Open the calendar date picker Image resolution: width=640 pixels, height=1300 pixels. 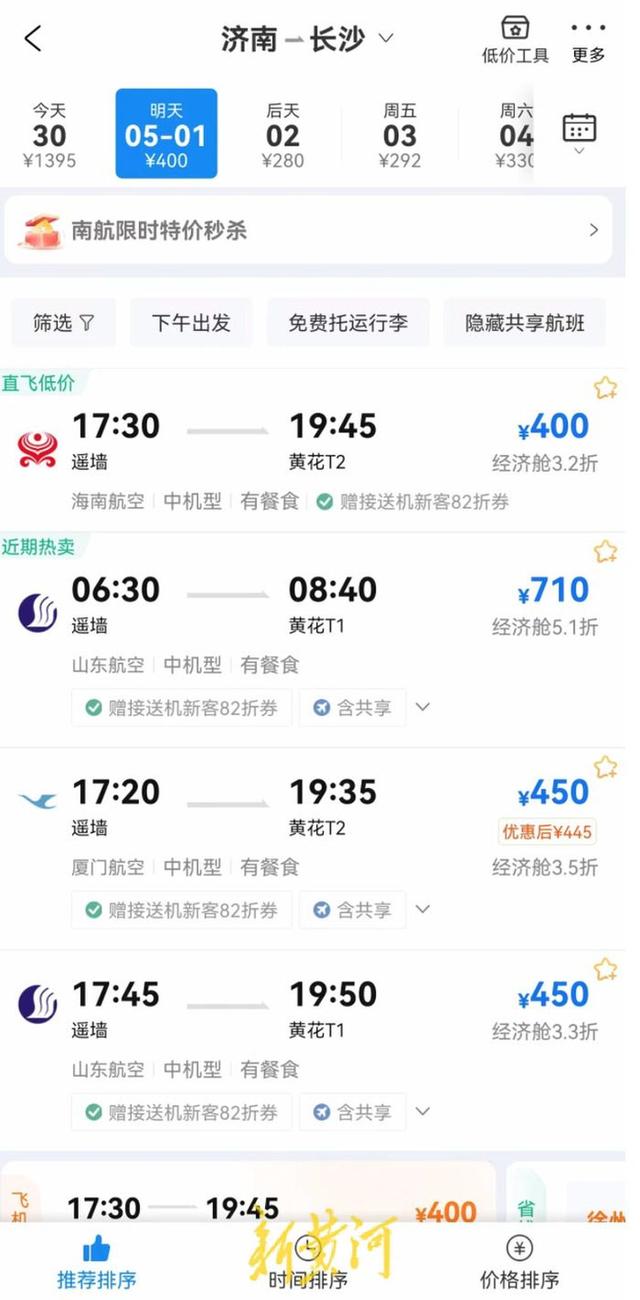click(580, 133)
